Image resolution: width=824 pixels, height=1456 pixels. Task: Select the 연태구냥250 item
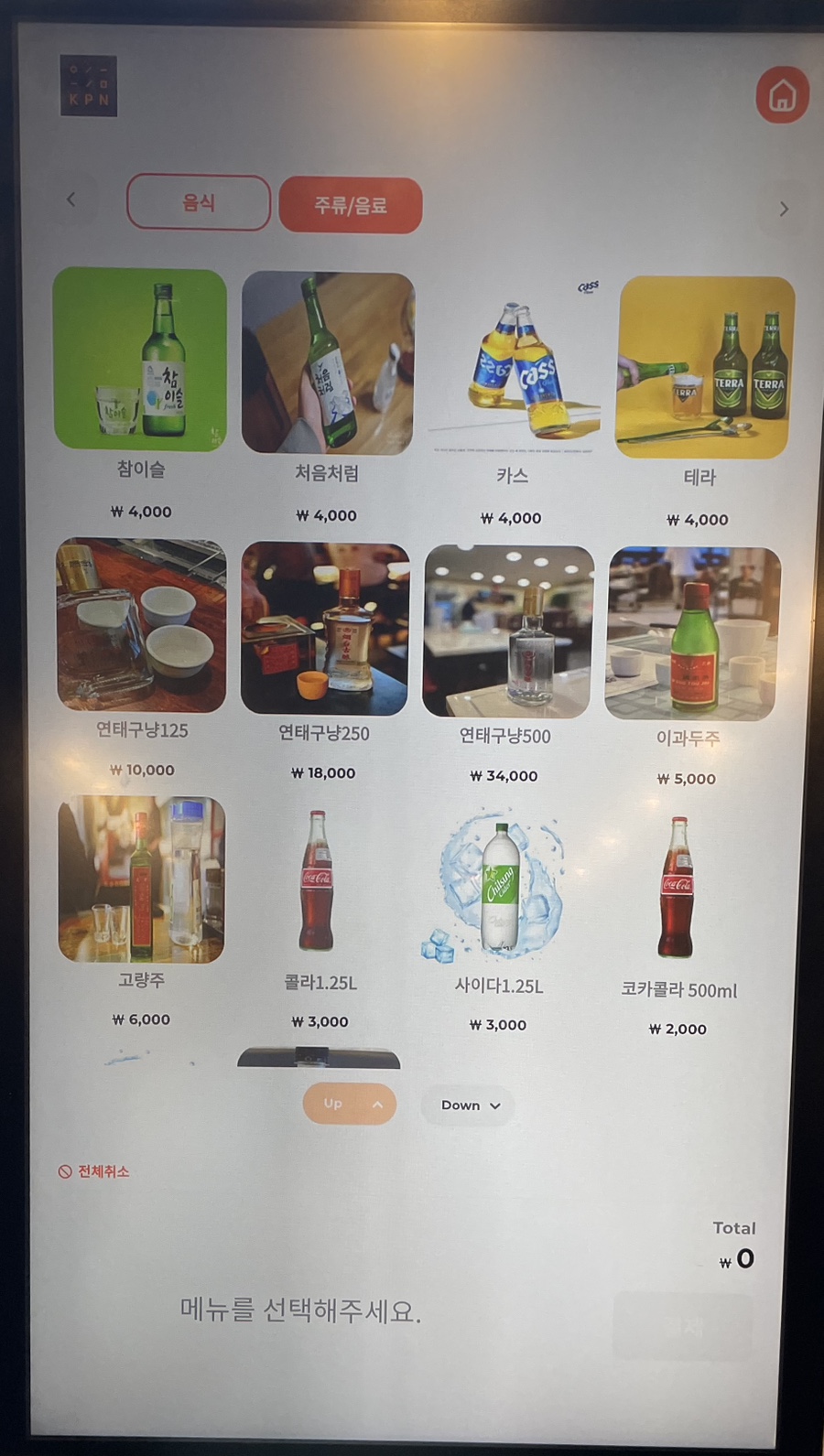point(325,630)
